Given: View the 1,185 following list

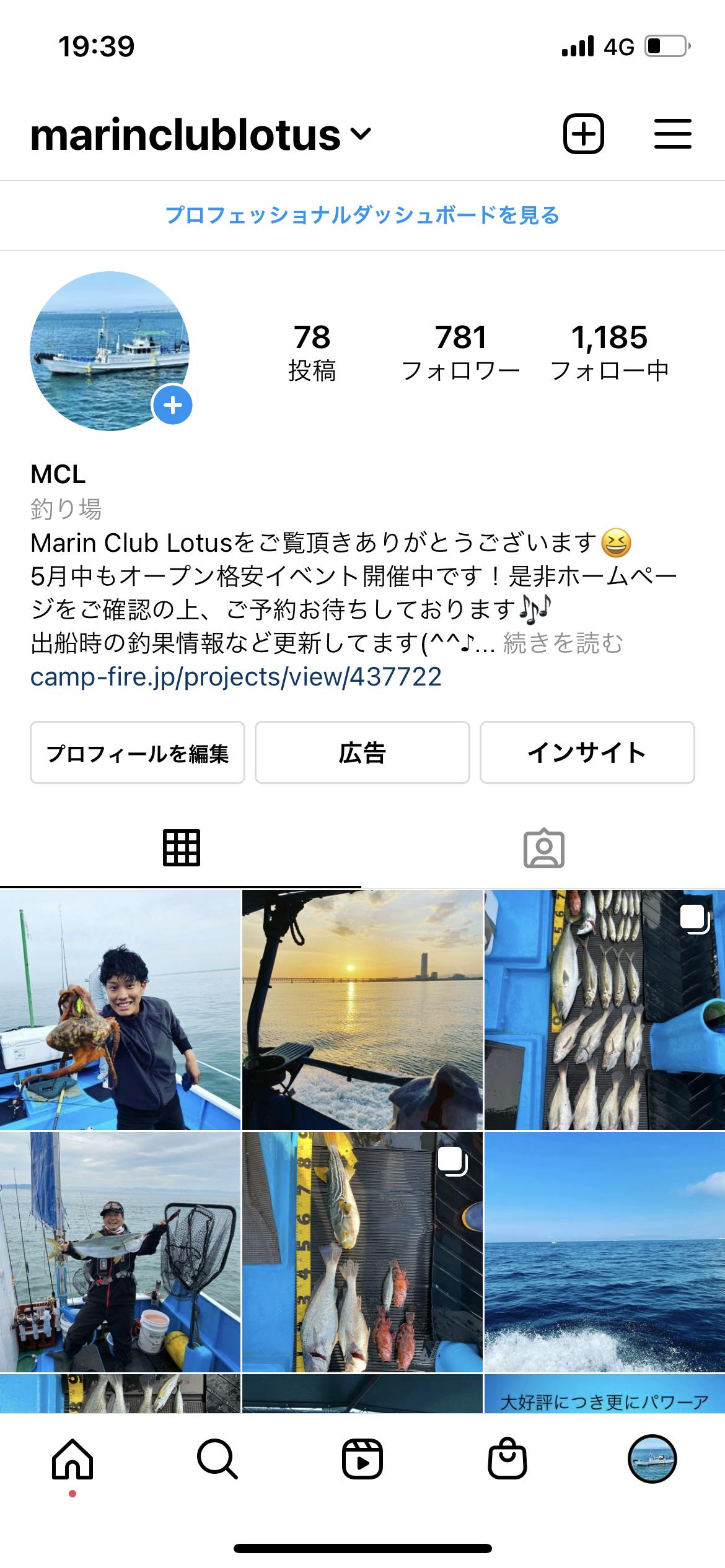Looking at the screenshot, I should [609, 352].
